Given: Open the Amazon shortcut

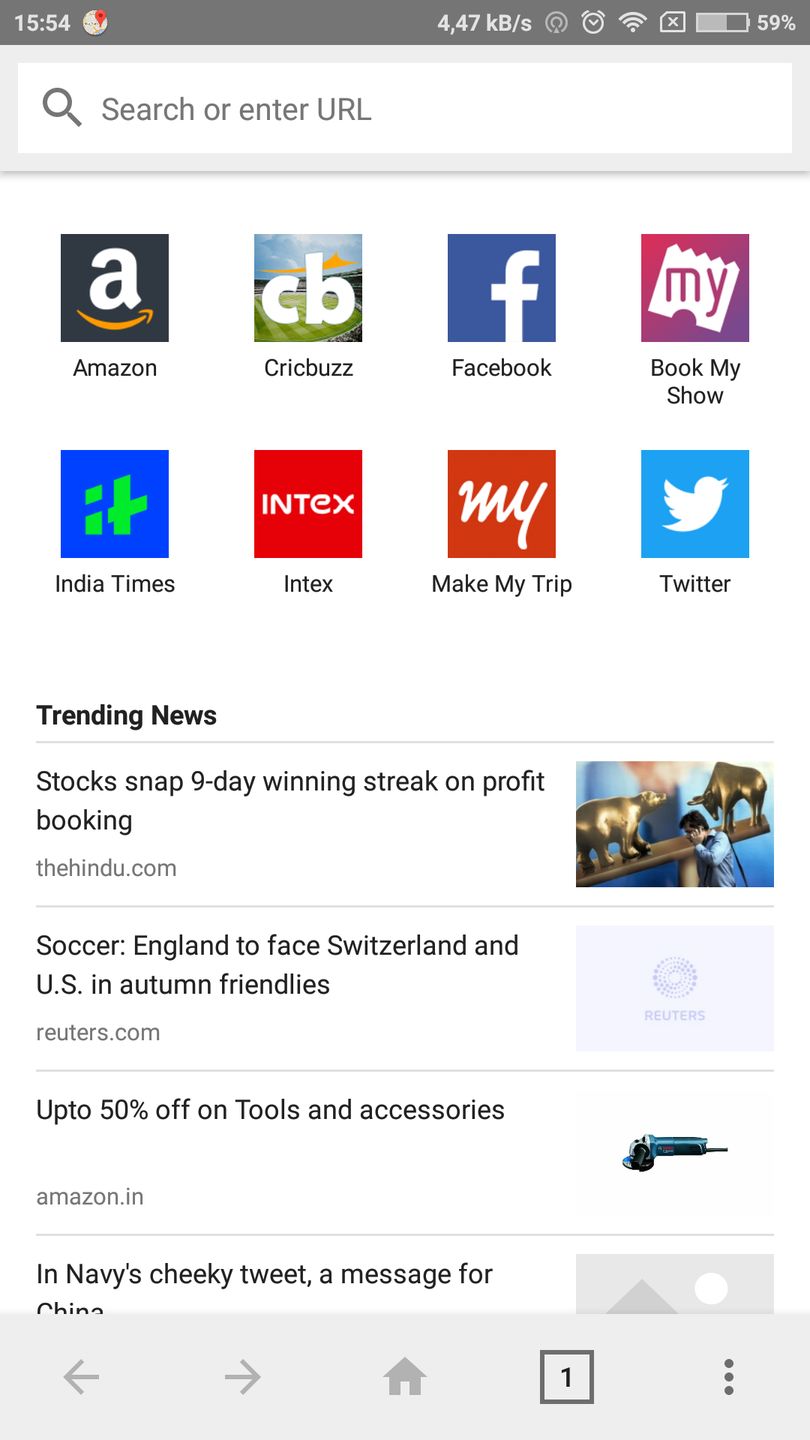Looking at the screenshot, I should click(x=115, y=289).
